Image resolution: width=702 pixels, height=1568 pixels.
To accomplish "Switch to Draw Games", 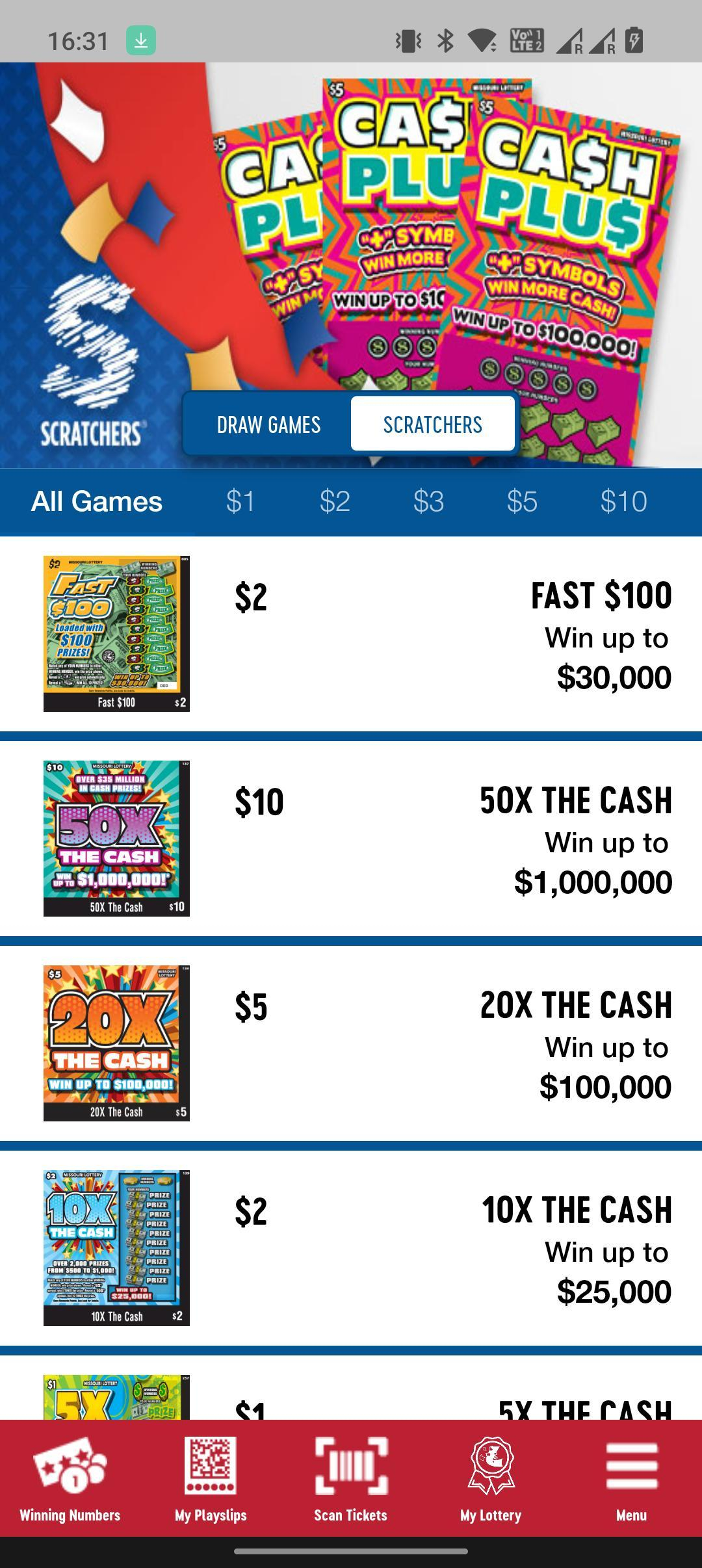I will click(x=268, y=424).
